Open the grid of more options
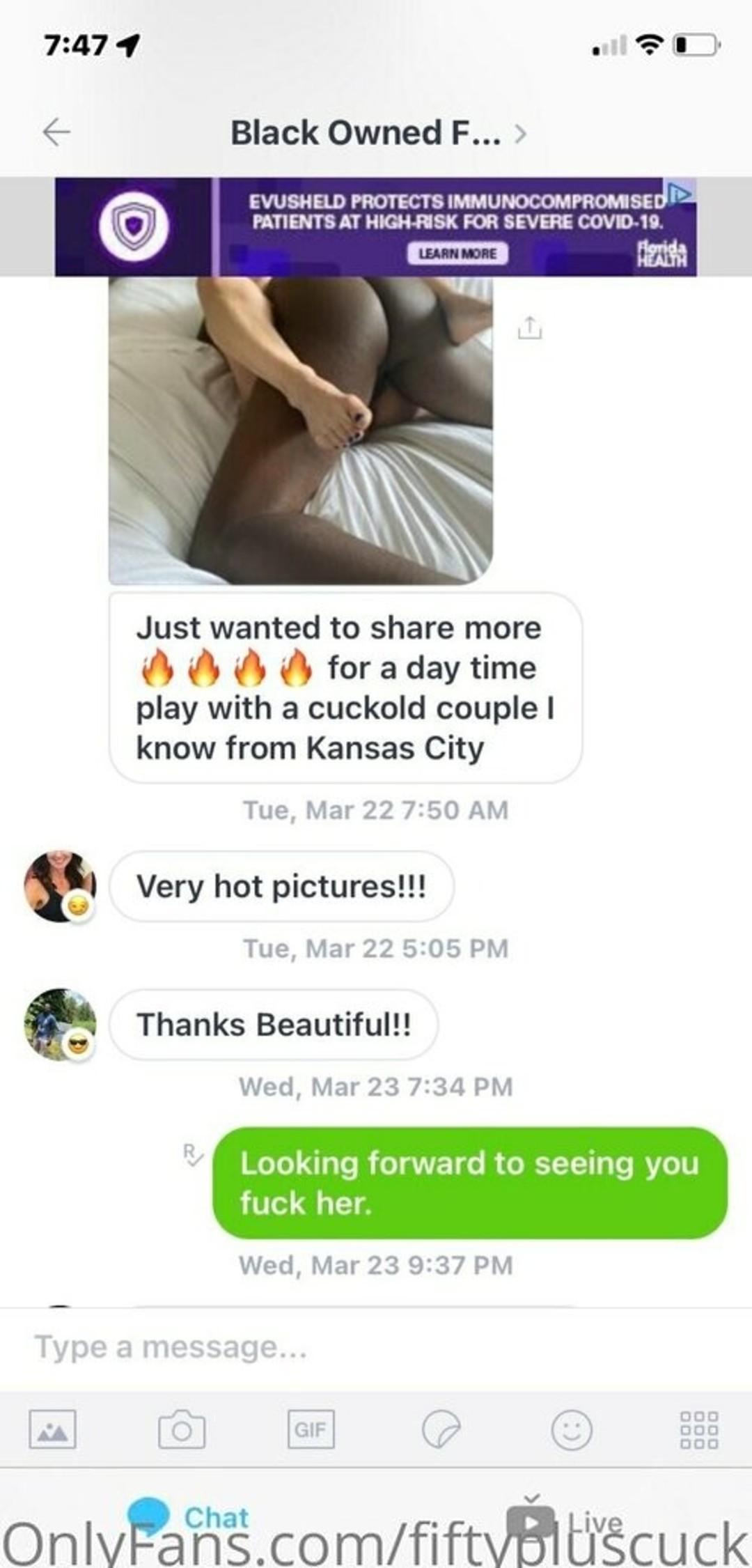752x1568 pixels. pyautogui.click(x=698, y=1429)
